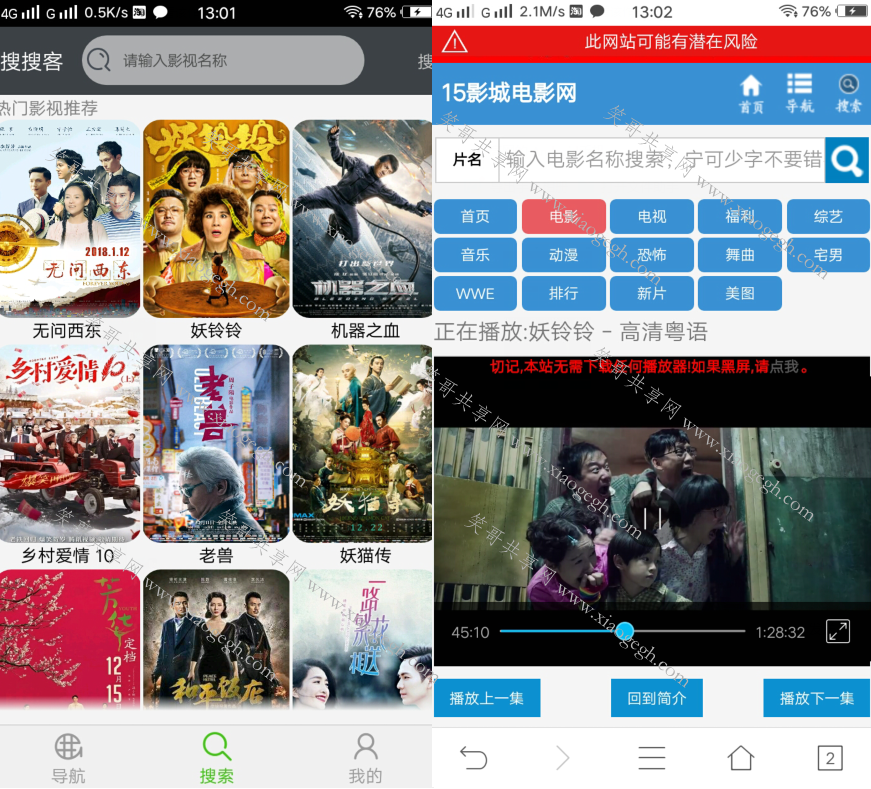Switch to the 我的 bottom tab
Screen dimensions: 871x789
pyautogui.click(x=365, y=758)
